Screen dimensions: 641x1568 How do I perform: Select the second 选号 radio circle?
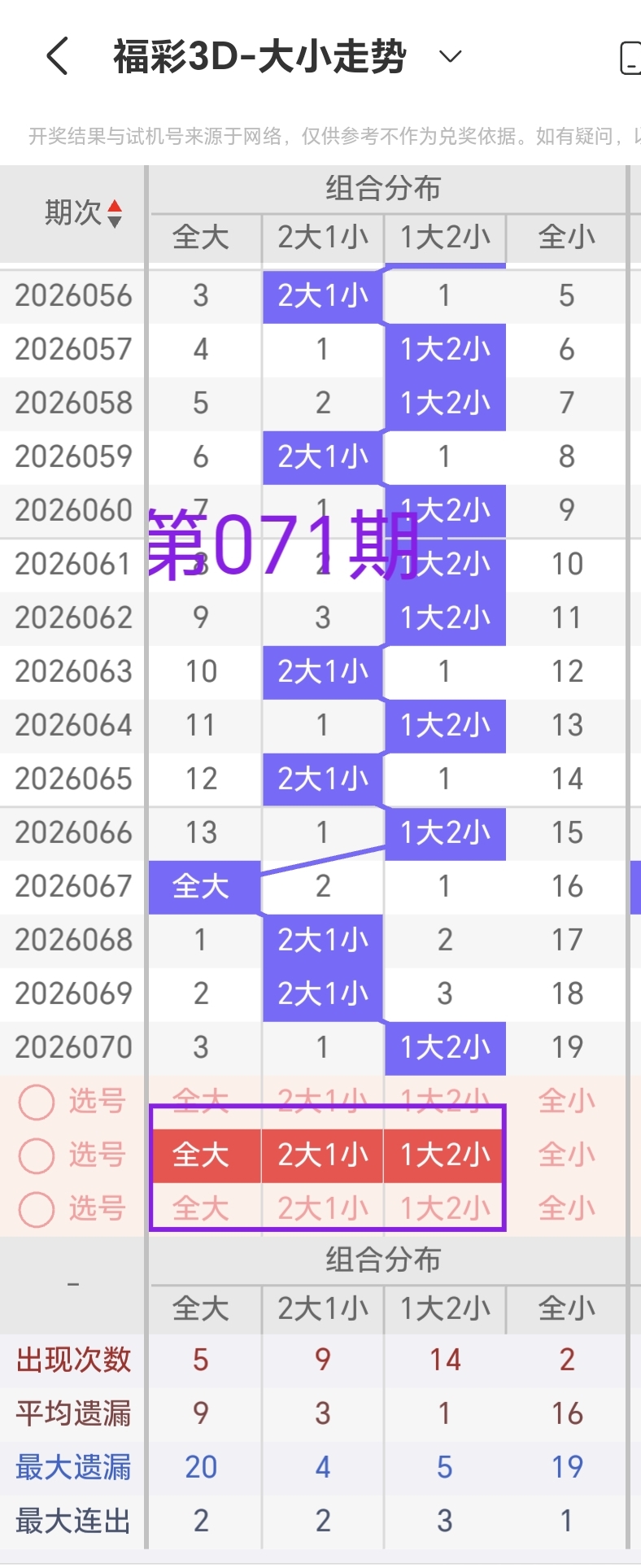(x=37, y=1155)
